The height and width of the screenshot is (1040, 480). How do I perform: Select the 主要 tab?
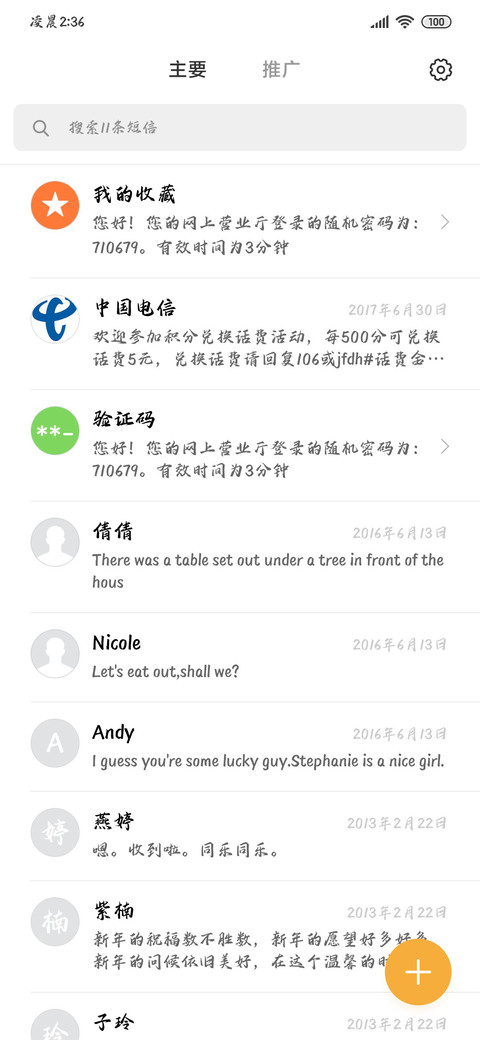point(188,69)
